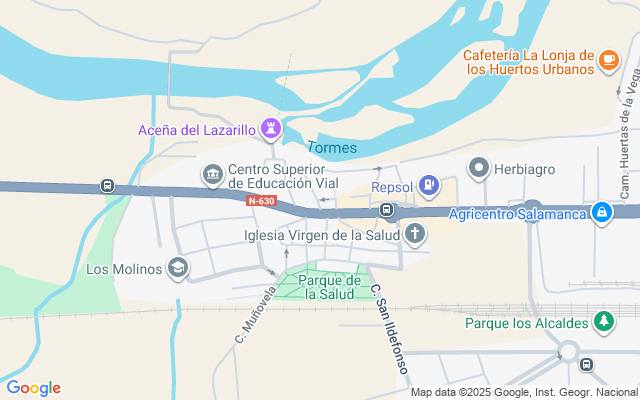Open the Centro Superior de Educación Vial marker
This screenshot has height=400, width=640.
pyautogui.click(x=212, y=175)
